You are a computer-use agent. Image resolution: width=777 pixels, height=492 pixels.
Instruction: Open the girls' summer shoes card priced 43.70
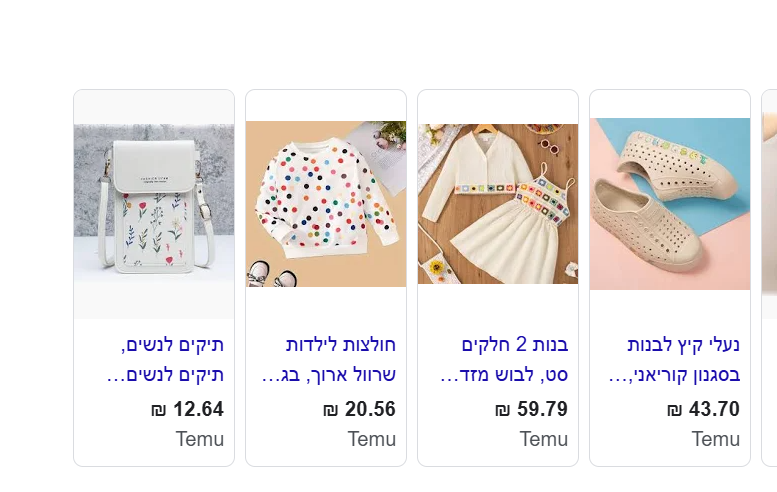click(670, 207)
